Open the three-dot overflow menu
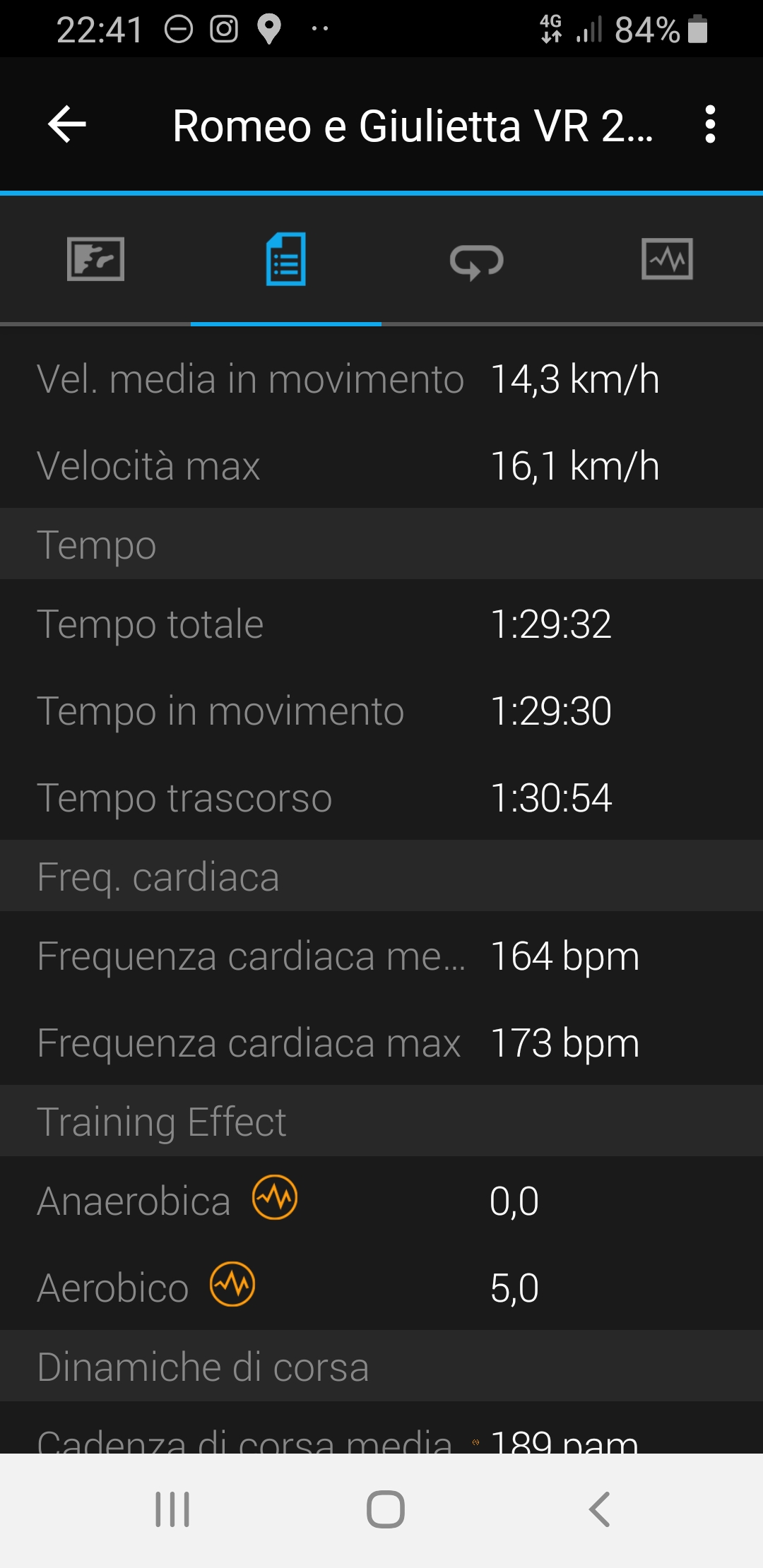Image resolution: width=763 pixels, height=1568 pixels. 710,124
